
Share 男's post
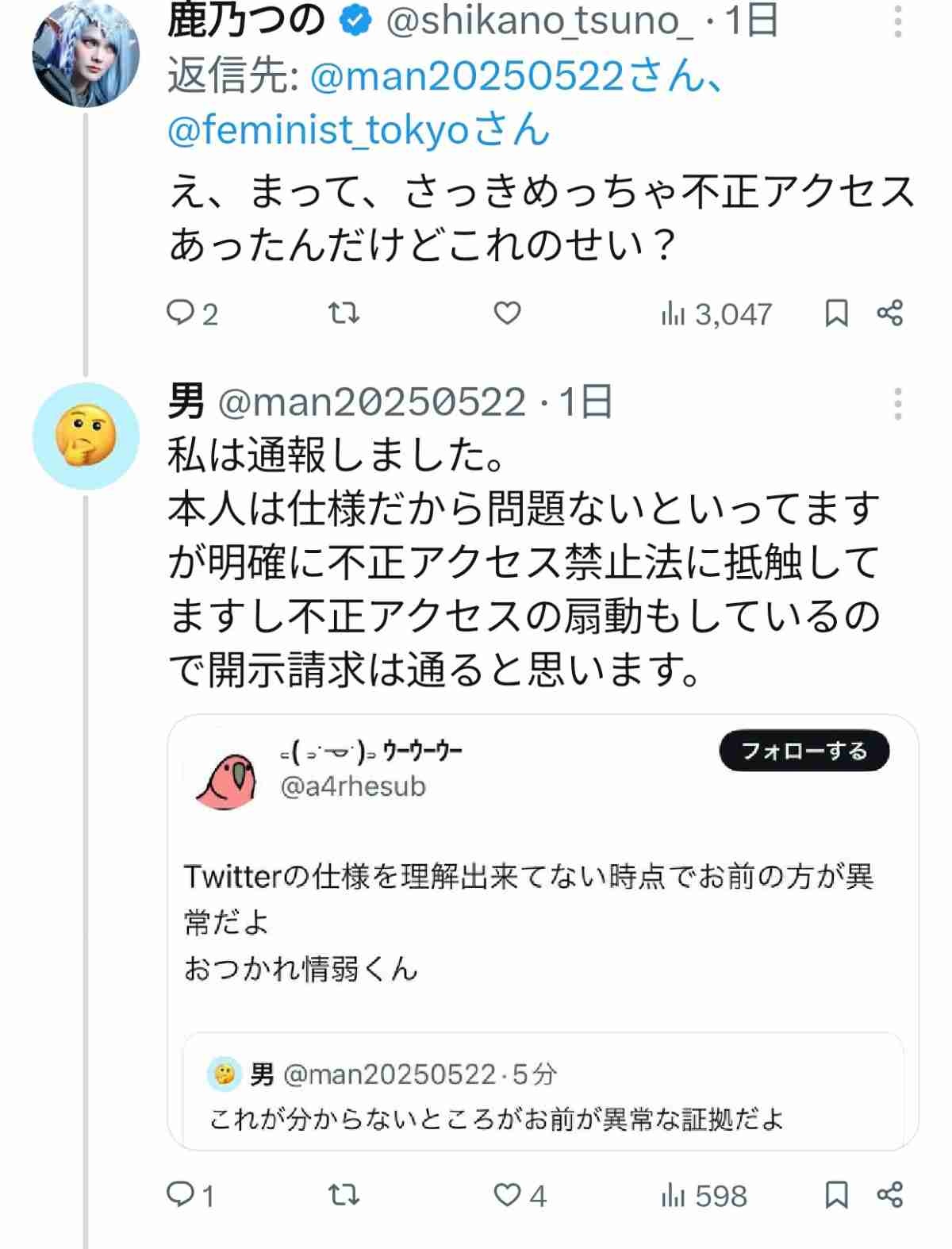[x=890, y=1194]
